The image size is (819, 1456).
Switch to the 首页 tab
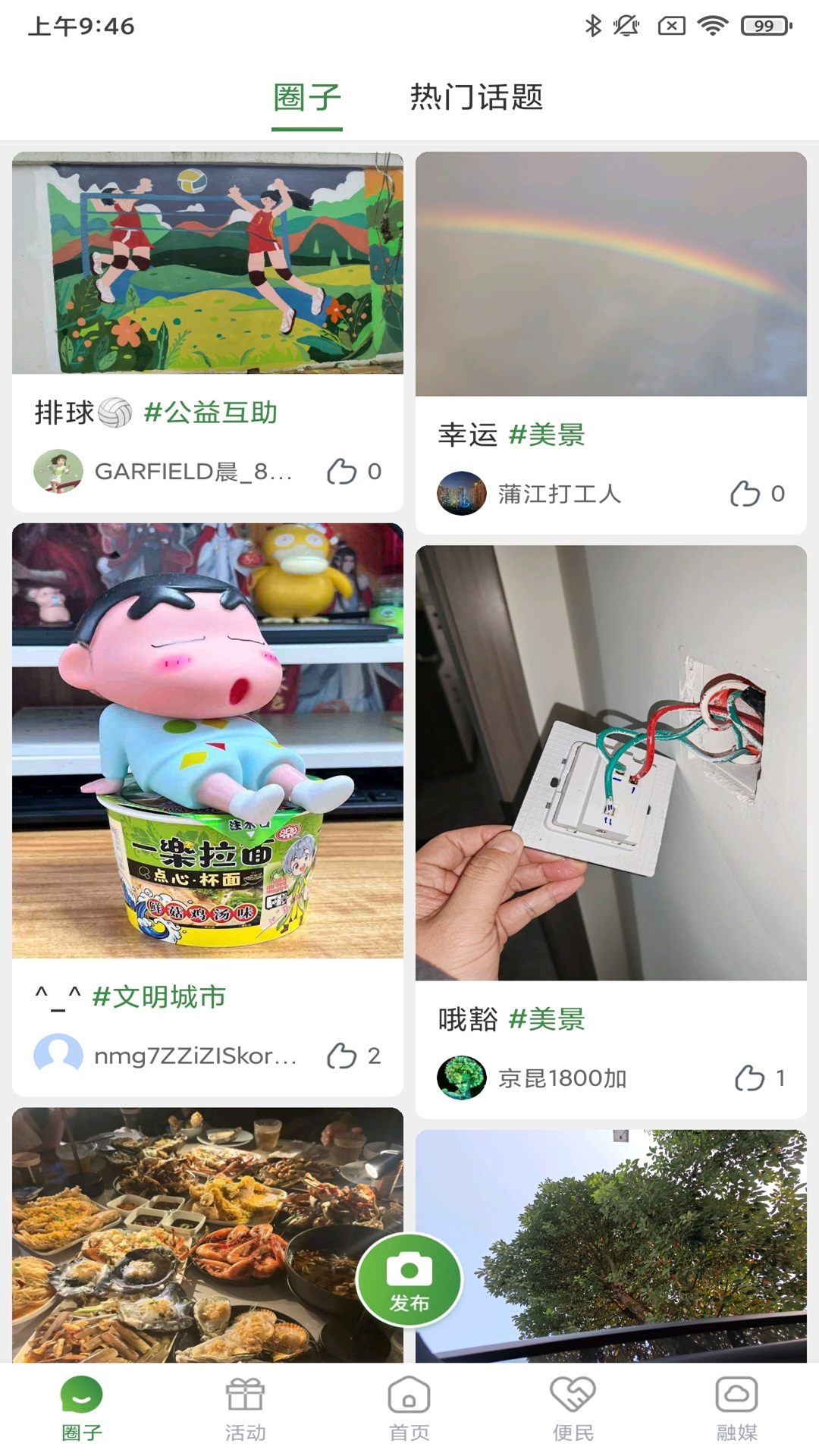(409, 1409)
